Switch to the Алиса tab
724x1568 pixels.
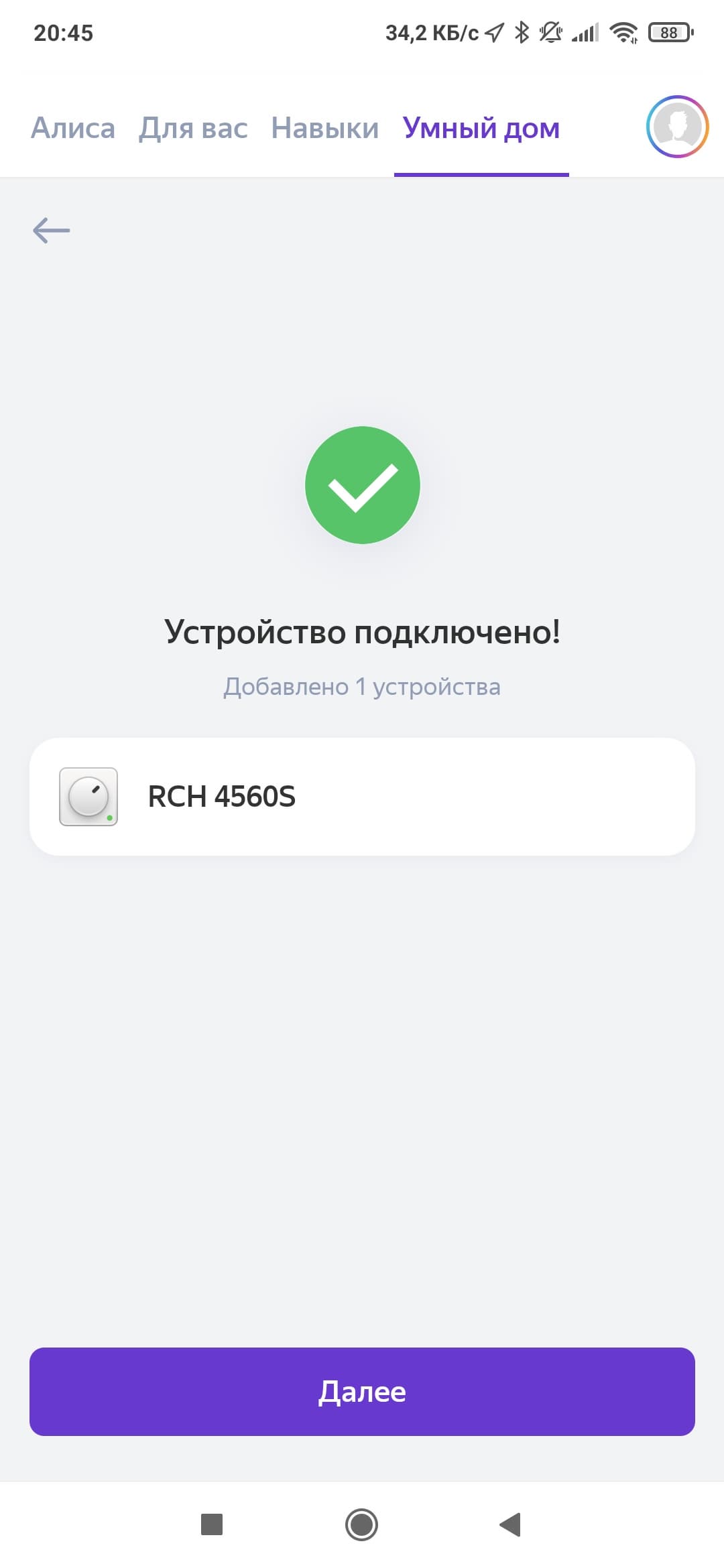pos(73,128)
